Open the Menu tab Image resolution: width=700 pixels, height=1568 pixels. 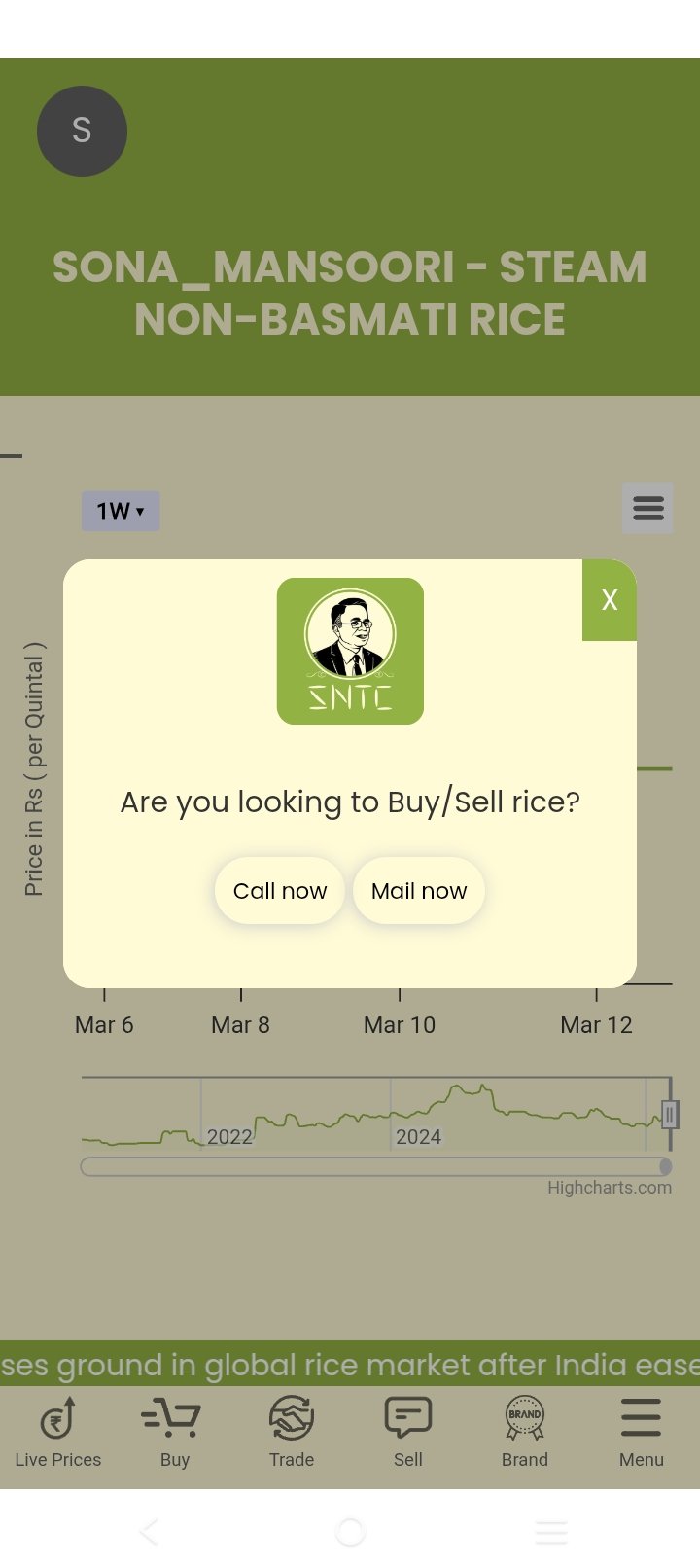coord(642,1432)
